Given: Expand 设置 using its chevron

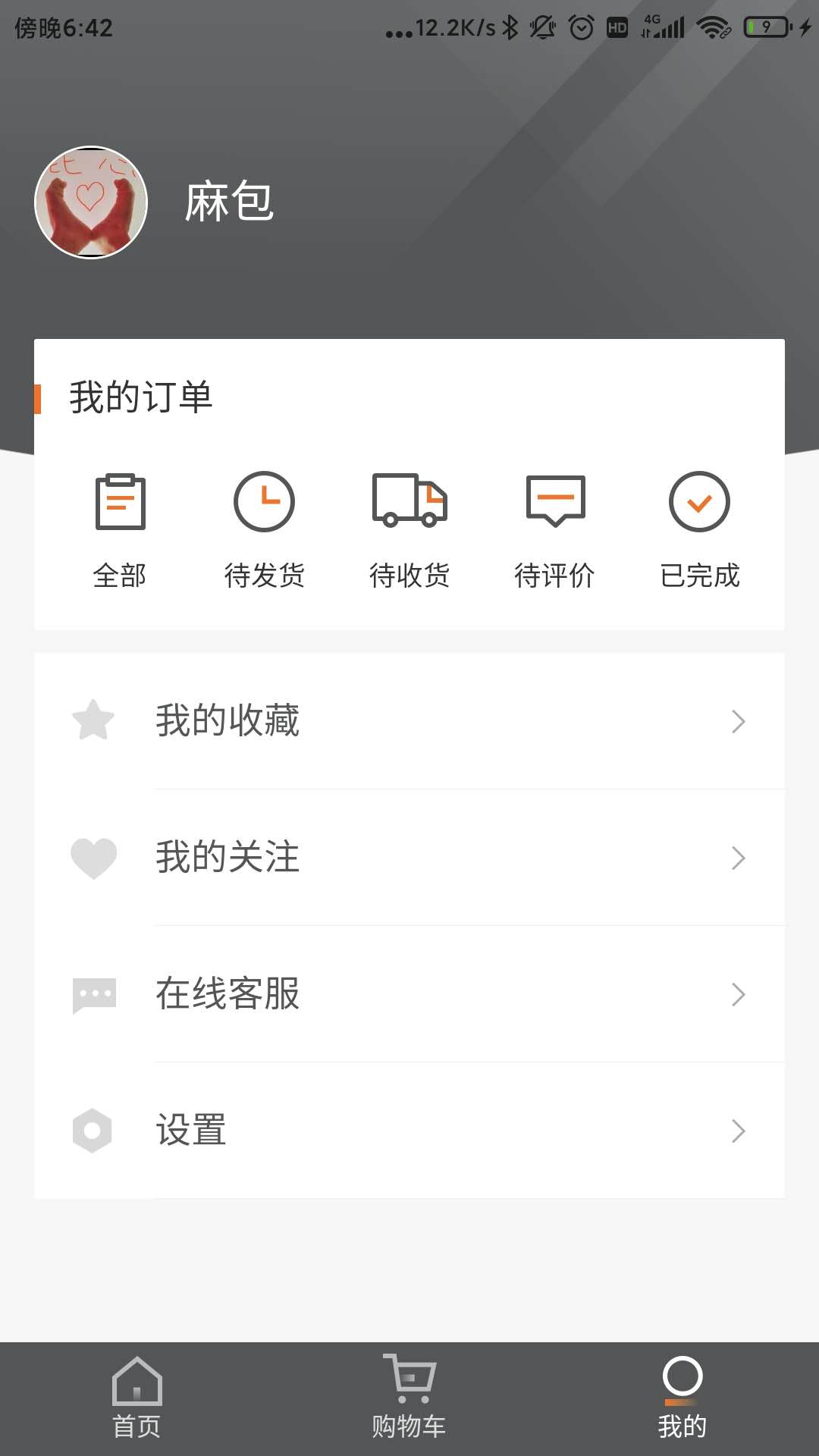Looking at the screenshot, I should click(x=739, y=1131).
